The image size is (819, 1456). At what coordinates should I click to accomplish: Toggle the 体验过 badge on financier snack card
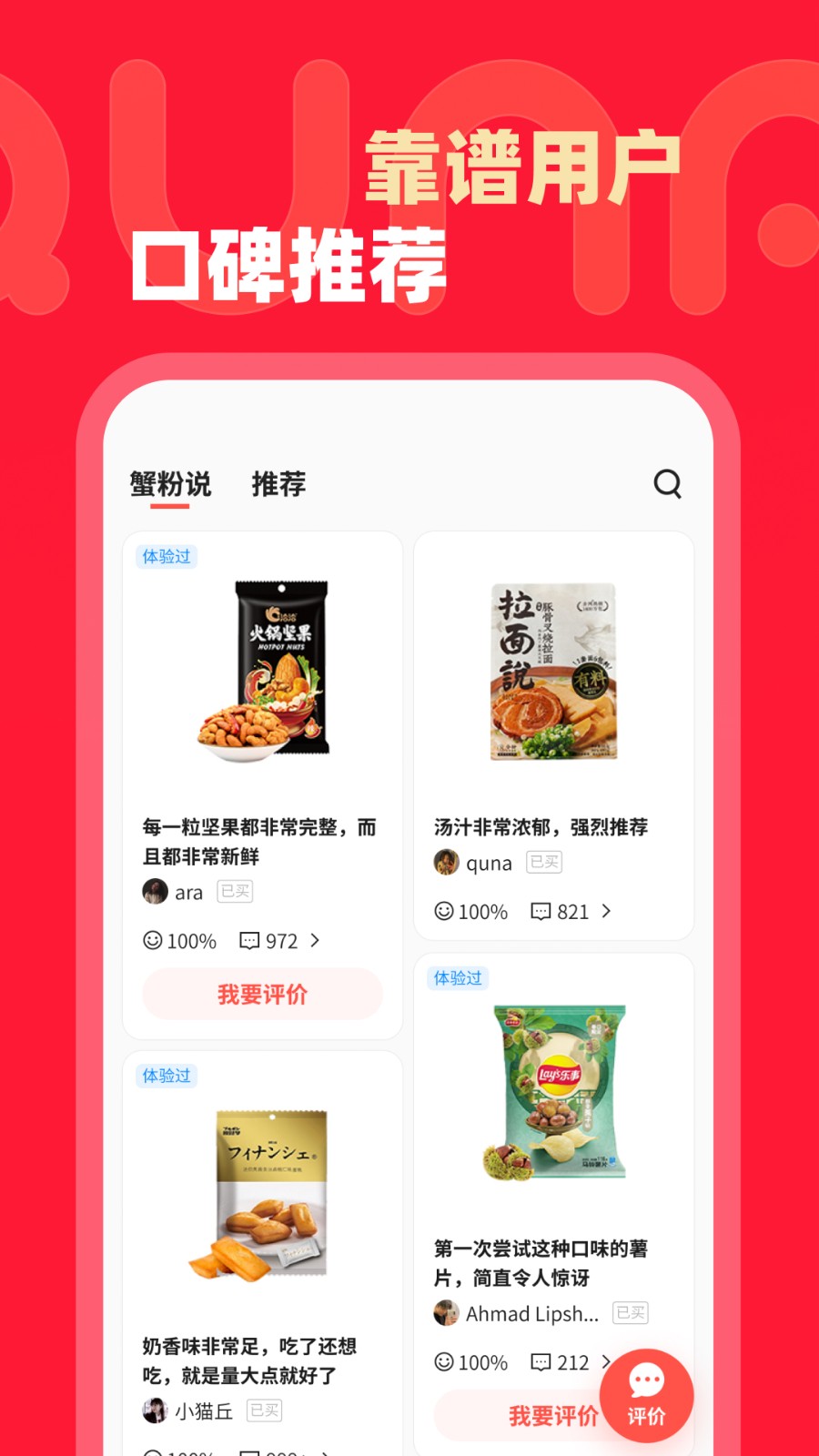[166, 1076]
